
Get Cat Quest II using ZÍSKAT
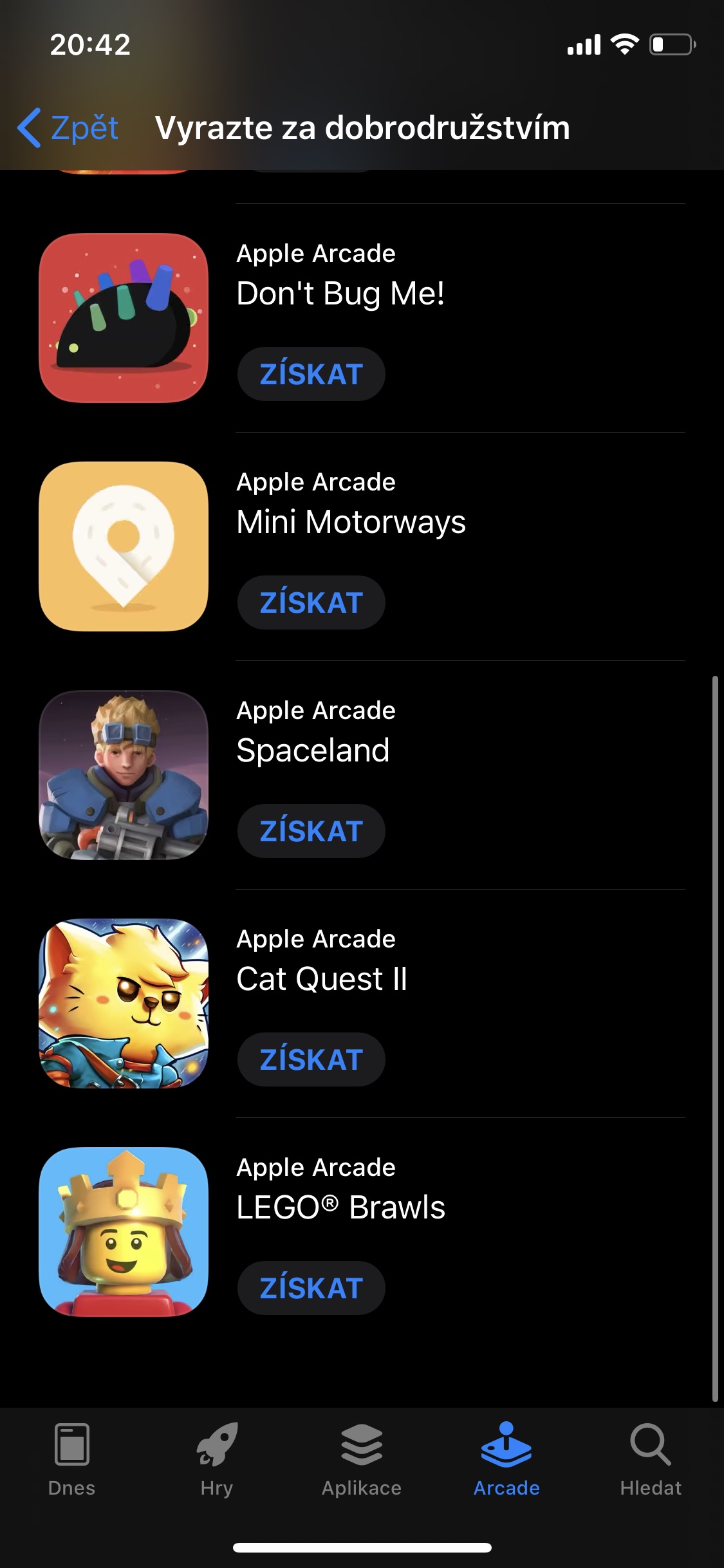[311, 1059]
